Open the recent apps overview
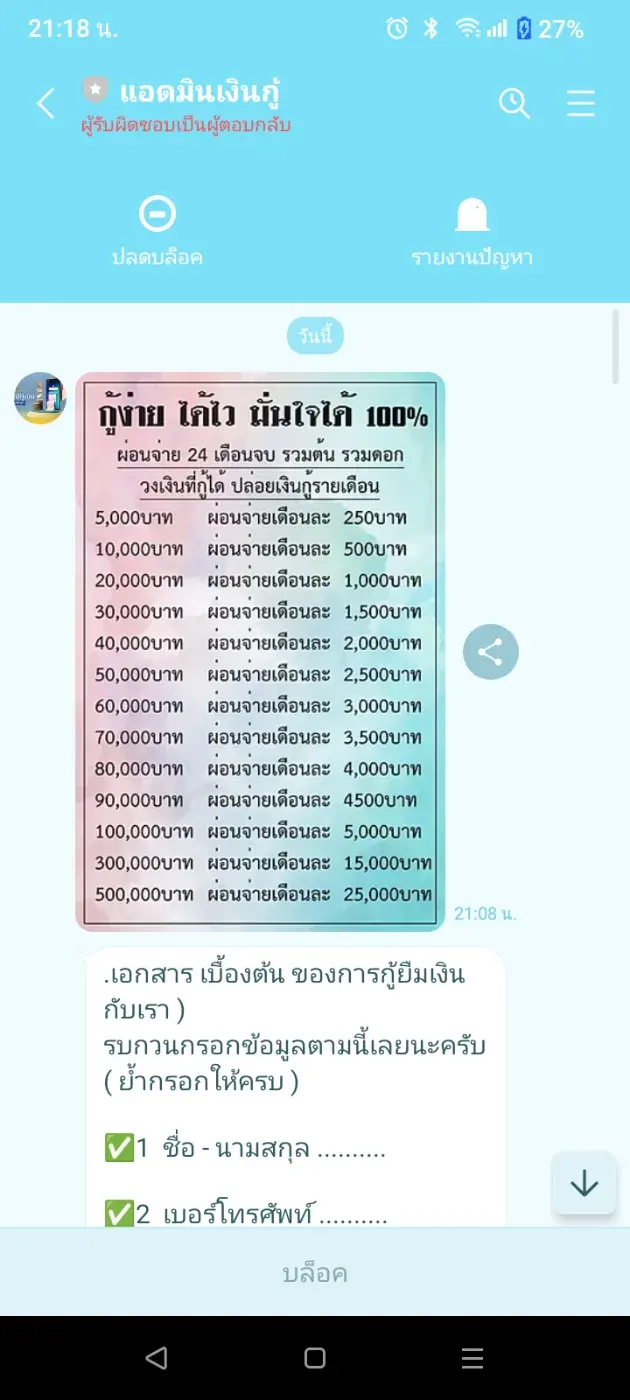 click(x=472, y=1358)
